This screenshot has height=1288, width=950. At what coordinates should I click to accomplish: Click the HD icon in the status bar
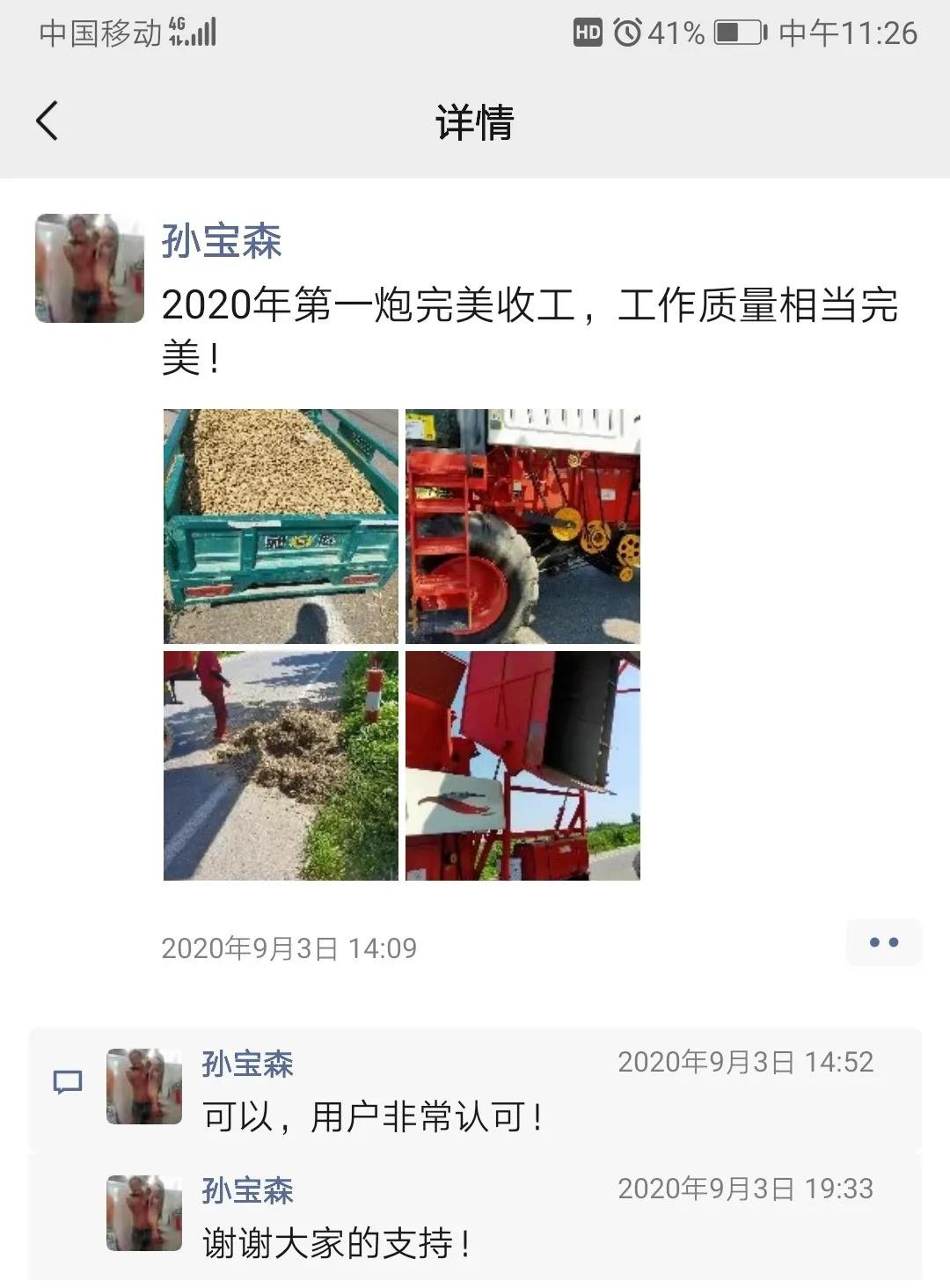[x=589, y=33]
